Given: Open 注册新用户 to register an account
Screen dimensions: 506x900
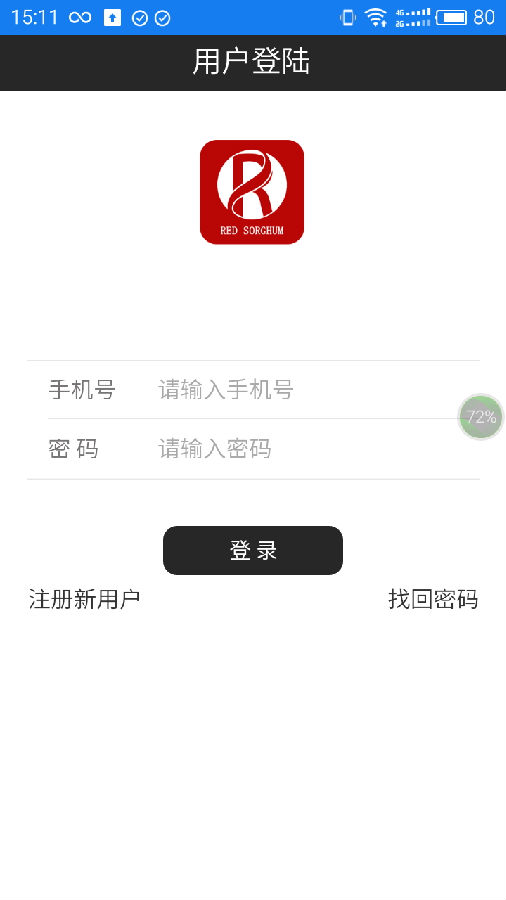Looking at the screenshot, I should (x=84, y=599).
